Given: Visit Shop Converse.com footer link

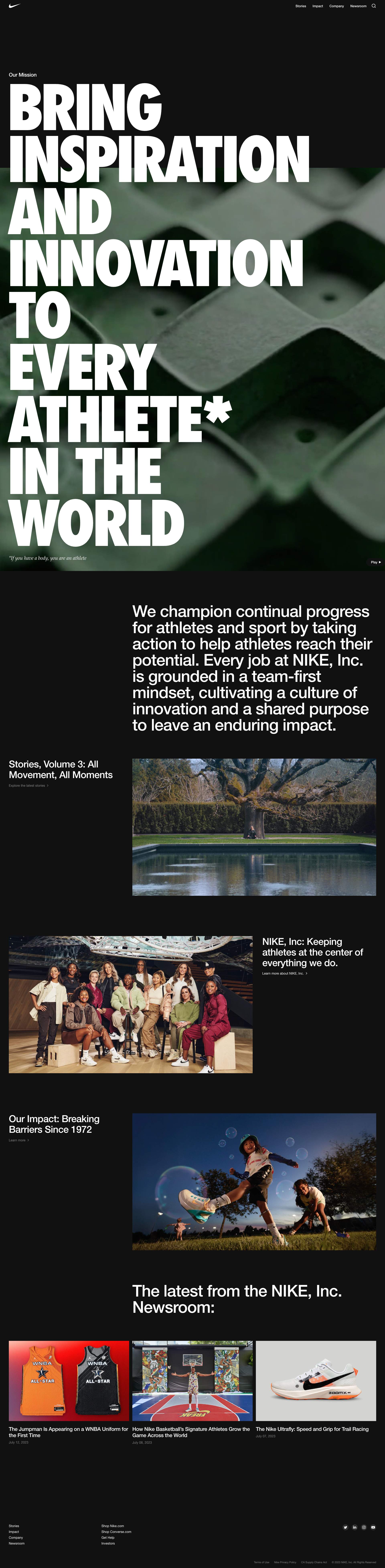Looking at the screenshot, I should 116,1532.
